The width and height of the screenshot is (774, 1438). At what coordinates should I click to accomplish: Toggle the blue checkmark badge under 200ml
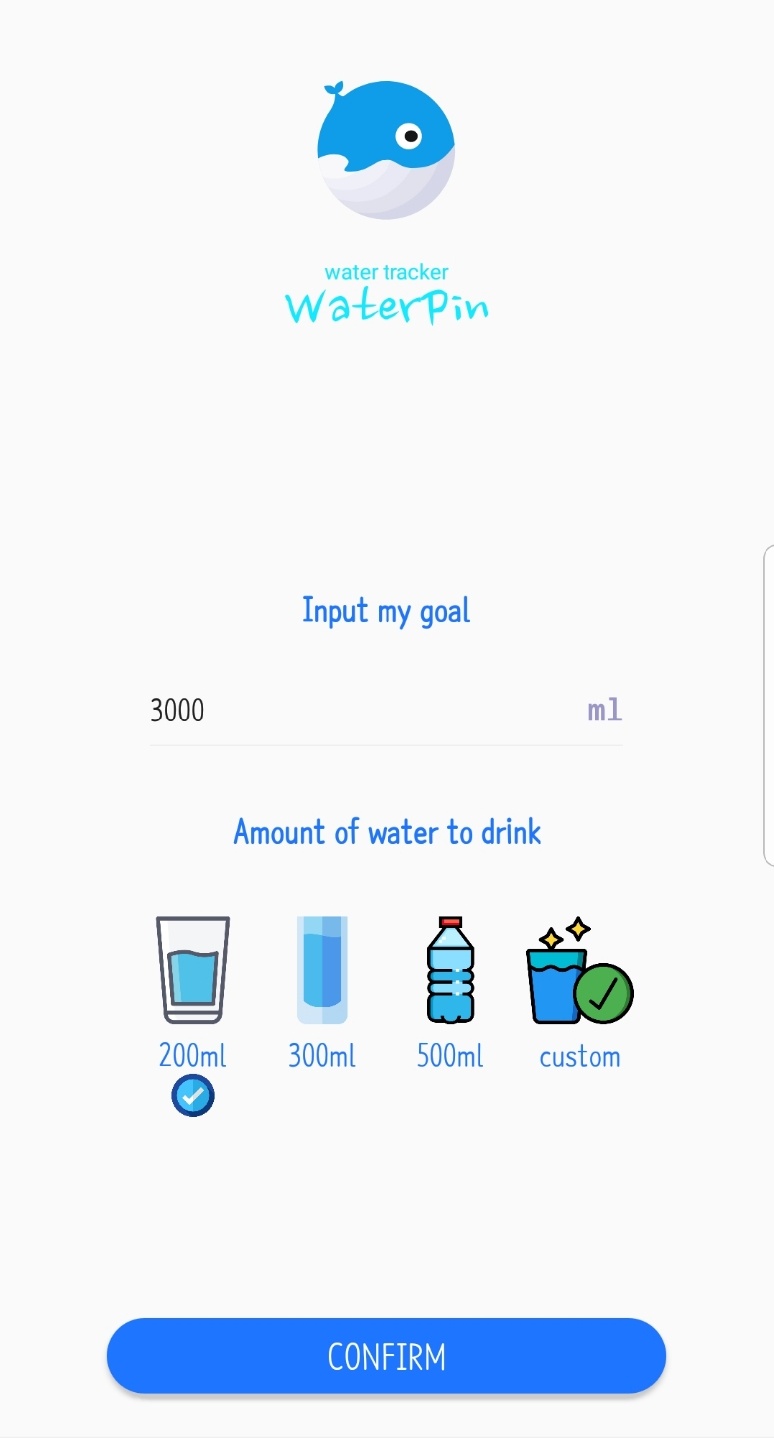click(x=192, y=1095)
